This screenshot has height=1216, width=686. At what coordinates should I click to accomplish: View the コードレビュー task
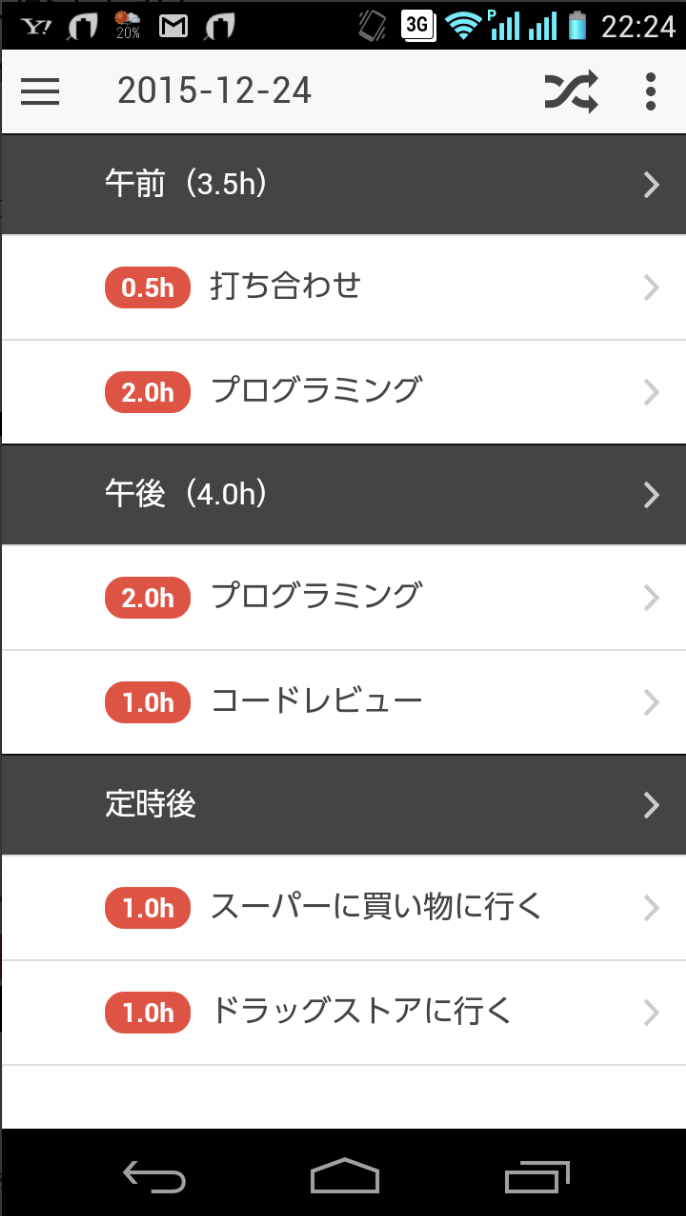click(x=343, y=702)
